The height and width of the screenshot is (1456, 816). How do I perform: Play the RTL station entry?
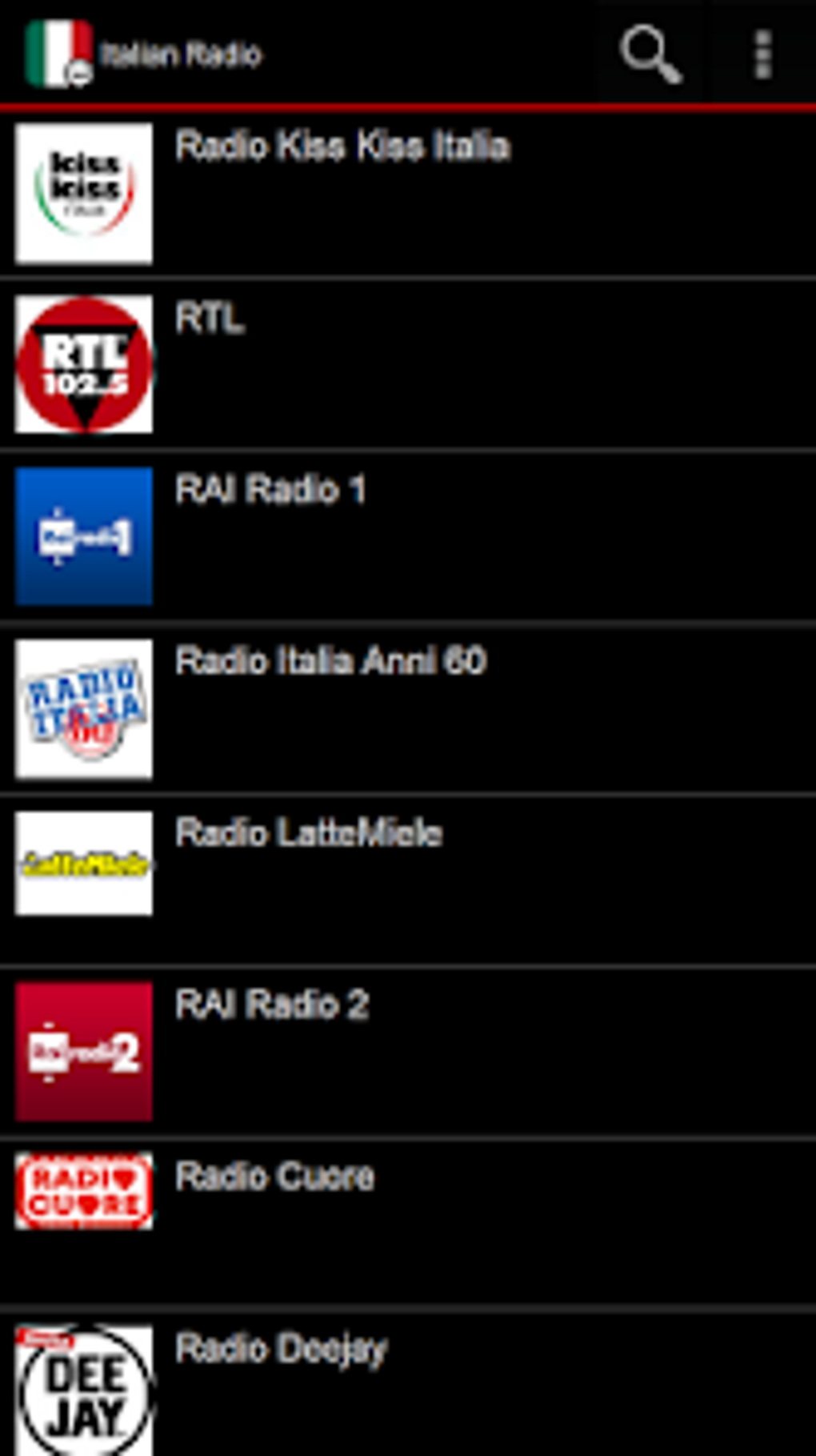tap(210, 317)
